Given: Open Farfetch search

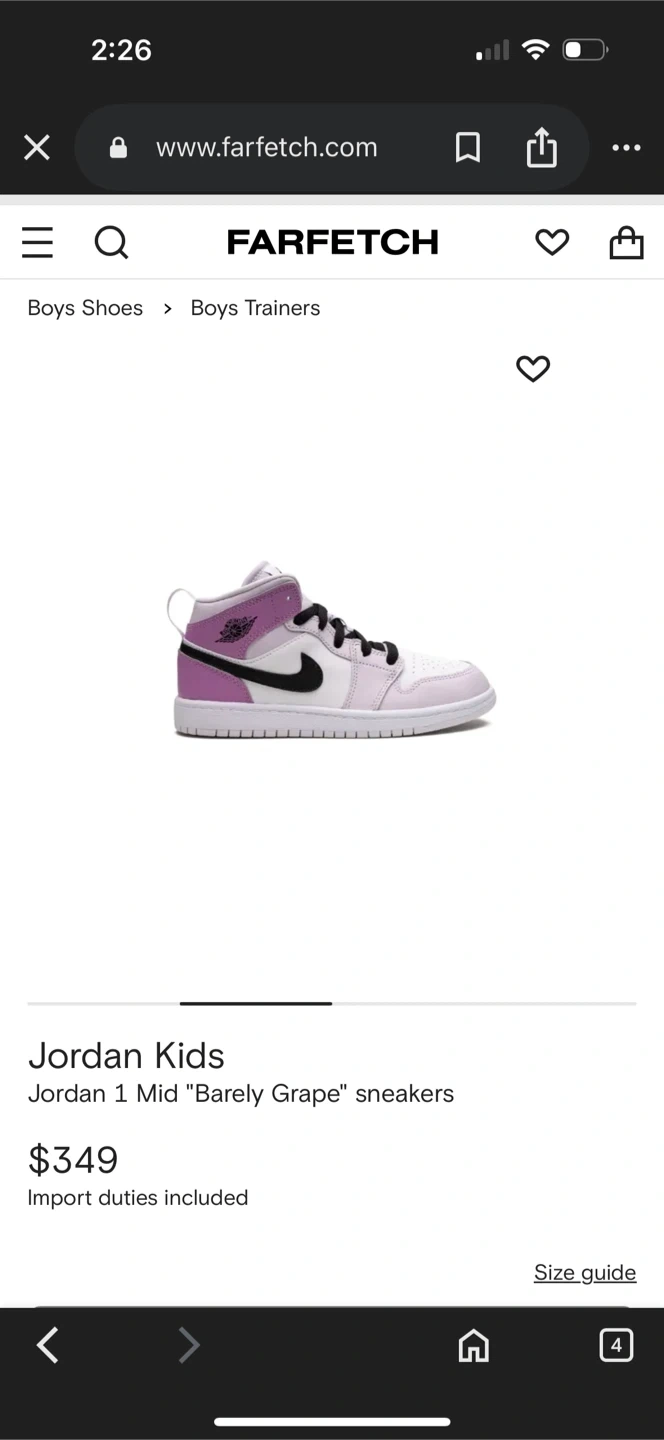Looking at the screenshot, I should pos(111,242).
